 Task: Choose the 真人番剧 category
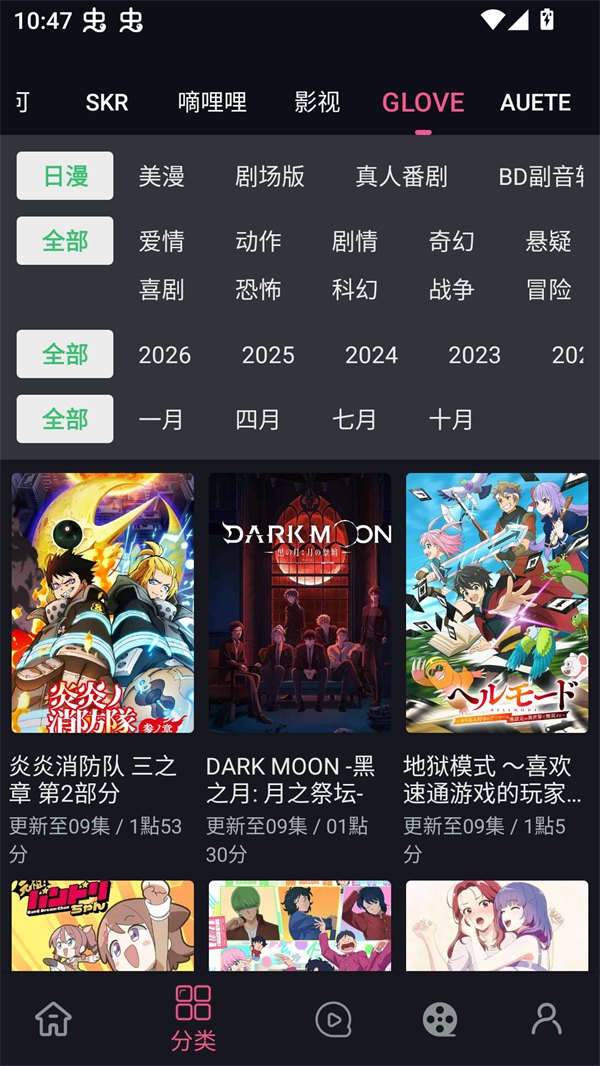pyautogui.click(x=401, y=177)
